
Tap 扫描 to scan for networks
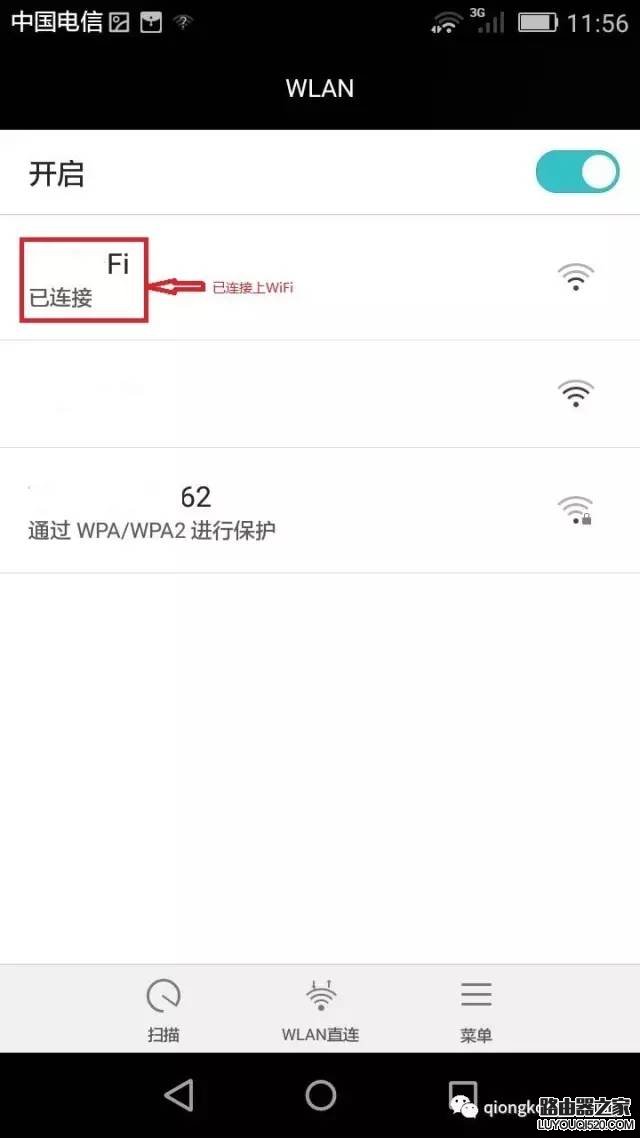click(163, 1008)
